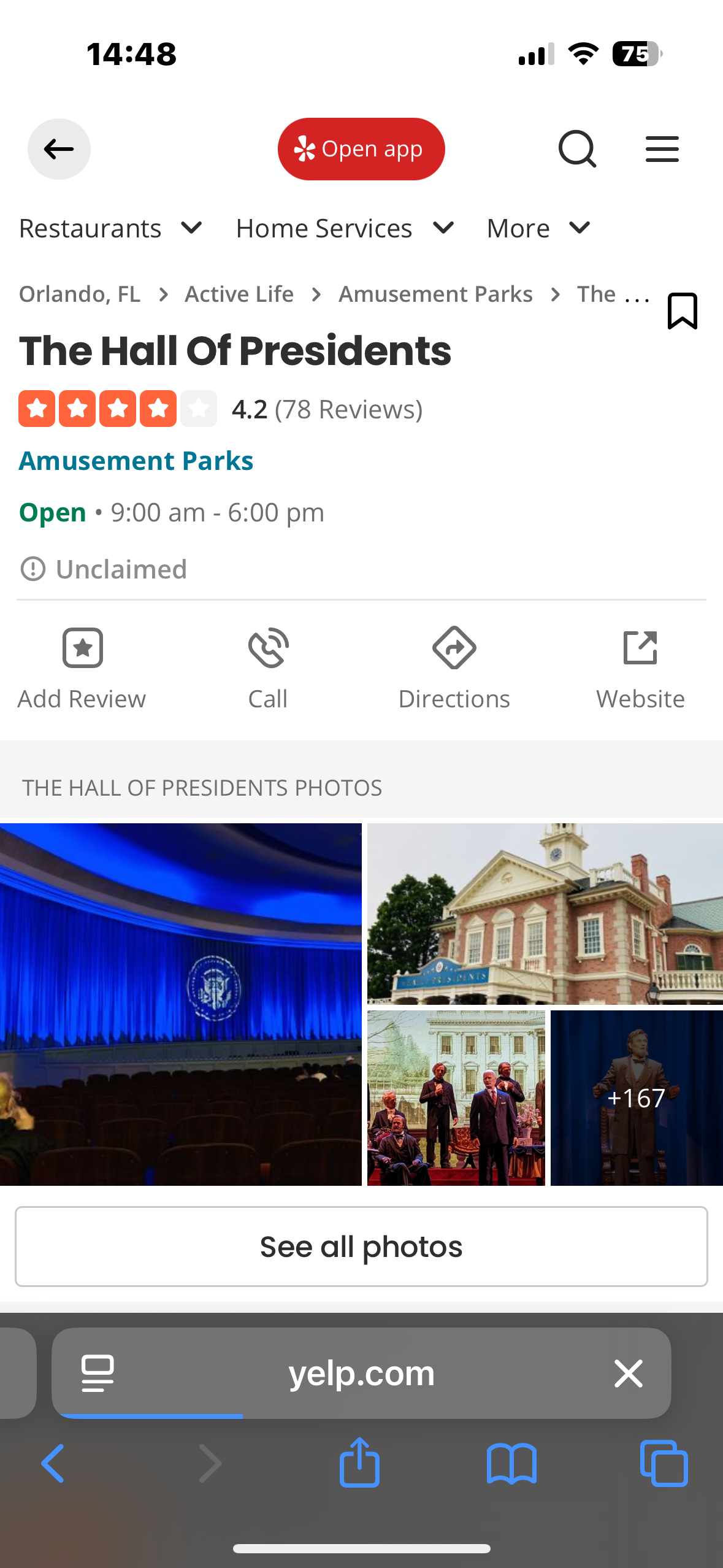Screen dimensions: 723x1568
Task: Add a review for this place
Action: [82, 667]
